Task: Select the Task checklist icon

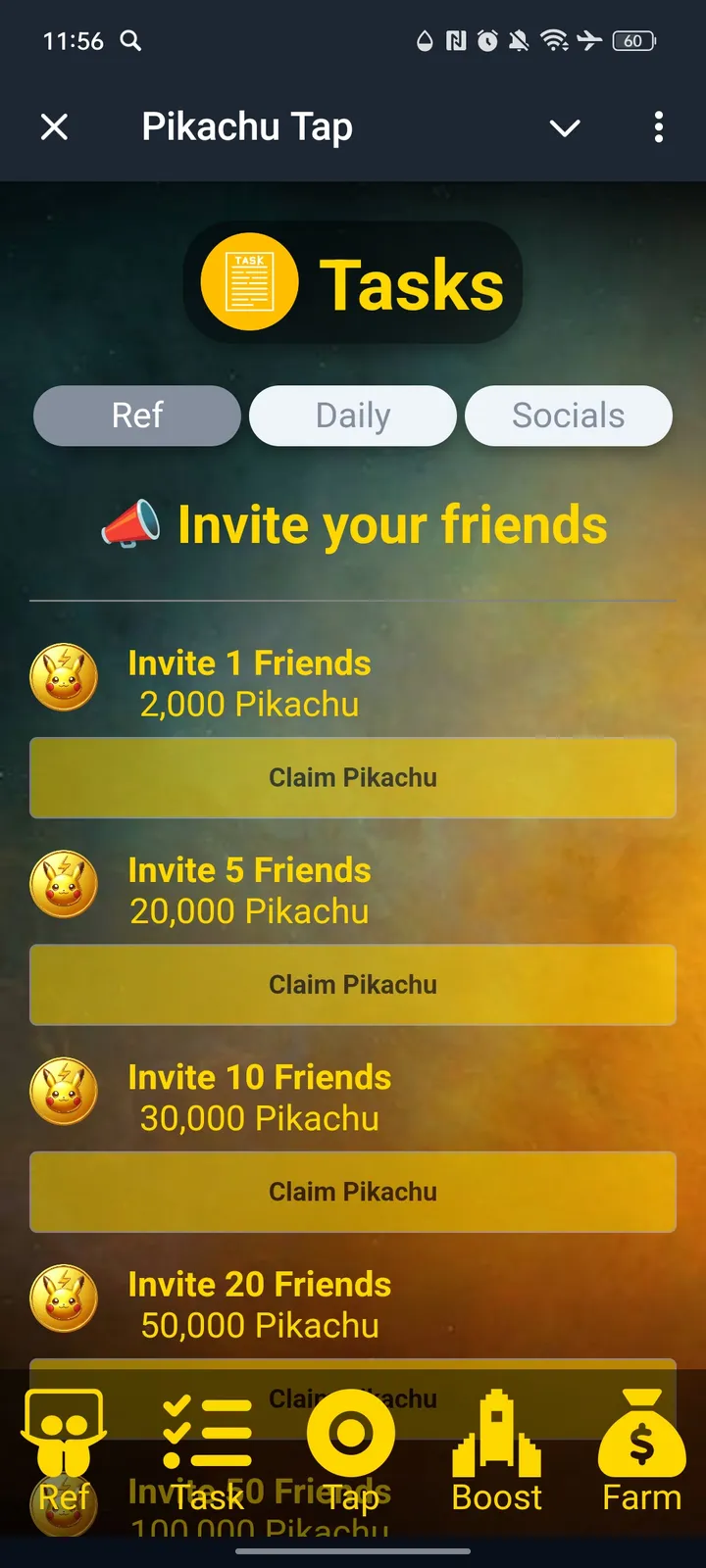Action: (209, 1431)
